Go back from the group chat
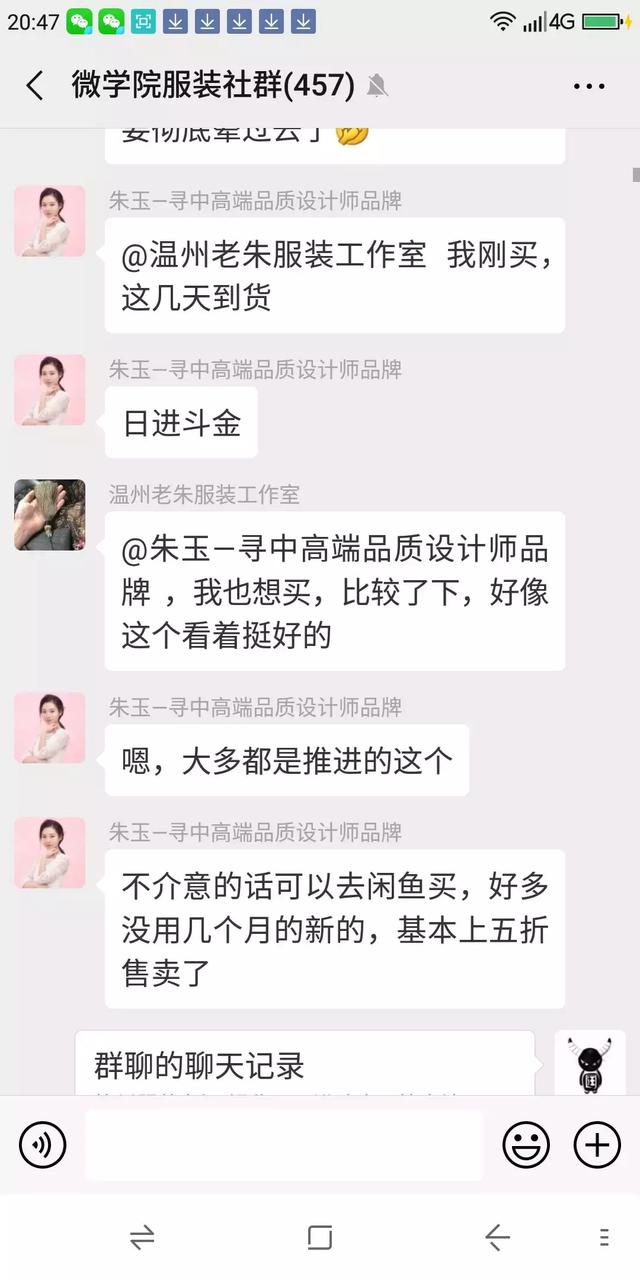640x1280 pixels. (x=35, y=86)
